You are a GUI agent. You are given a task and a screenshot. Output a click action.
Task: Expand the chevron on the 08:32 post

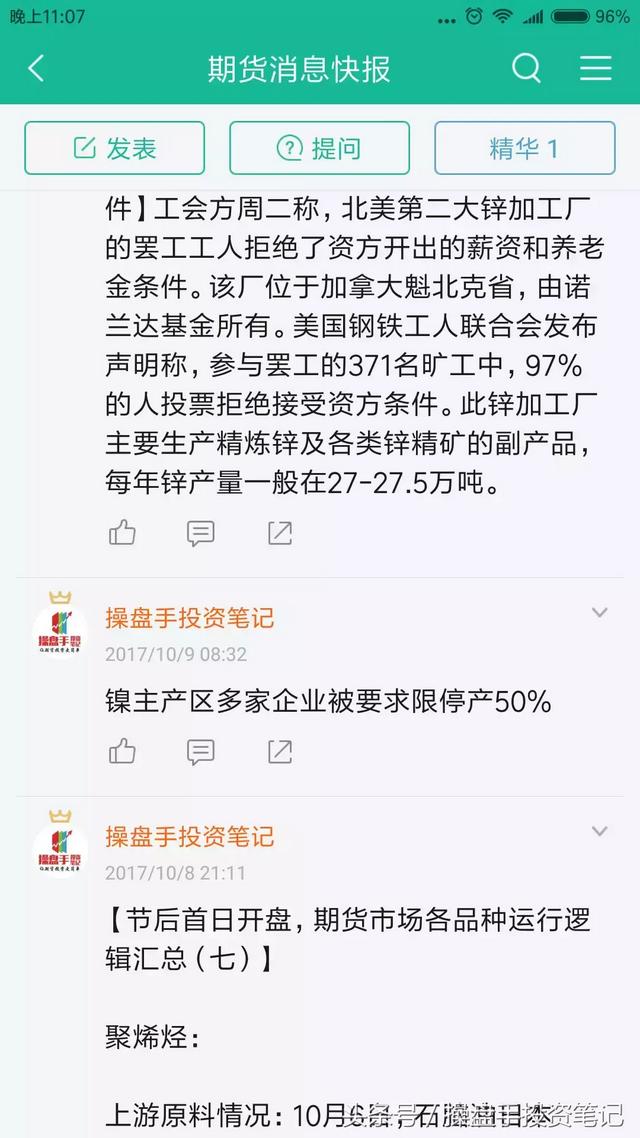click(599, 612)
